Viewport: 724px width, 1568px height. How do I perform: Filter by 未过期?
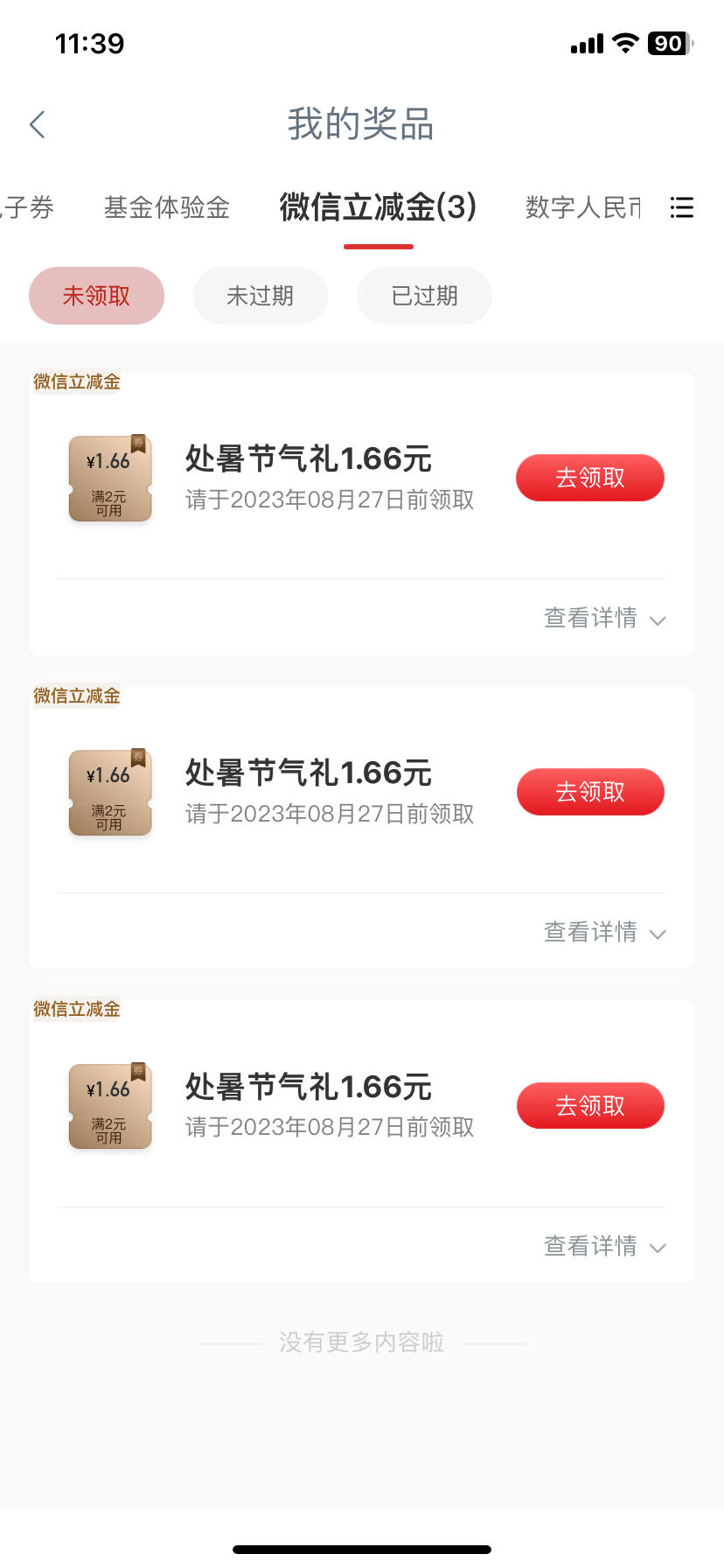261,296
